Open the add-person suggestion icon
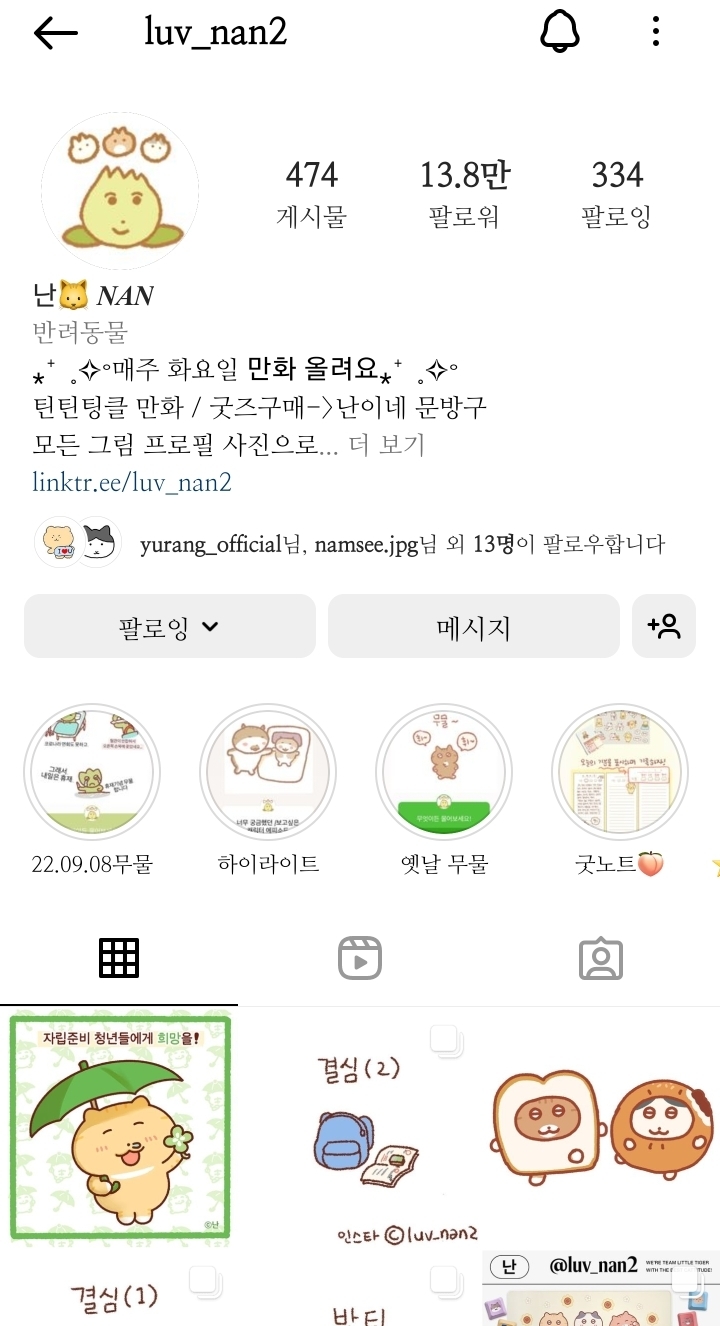The image size is (720, 1326). [664, 626]
